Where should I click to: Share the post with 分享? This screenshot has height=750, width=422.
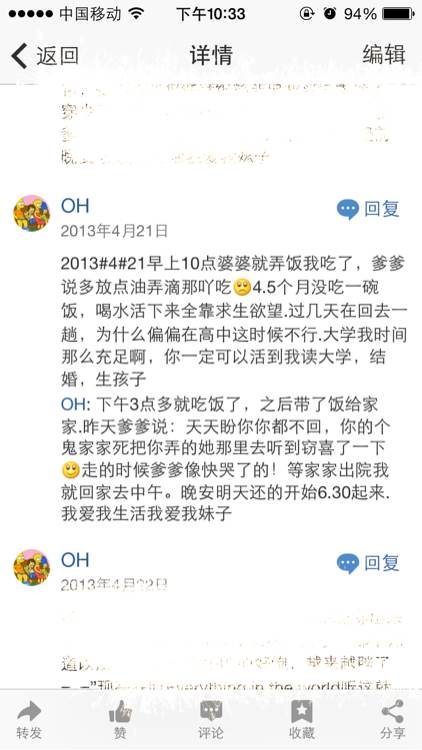[x=393, y=720]
